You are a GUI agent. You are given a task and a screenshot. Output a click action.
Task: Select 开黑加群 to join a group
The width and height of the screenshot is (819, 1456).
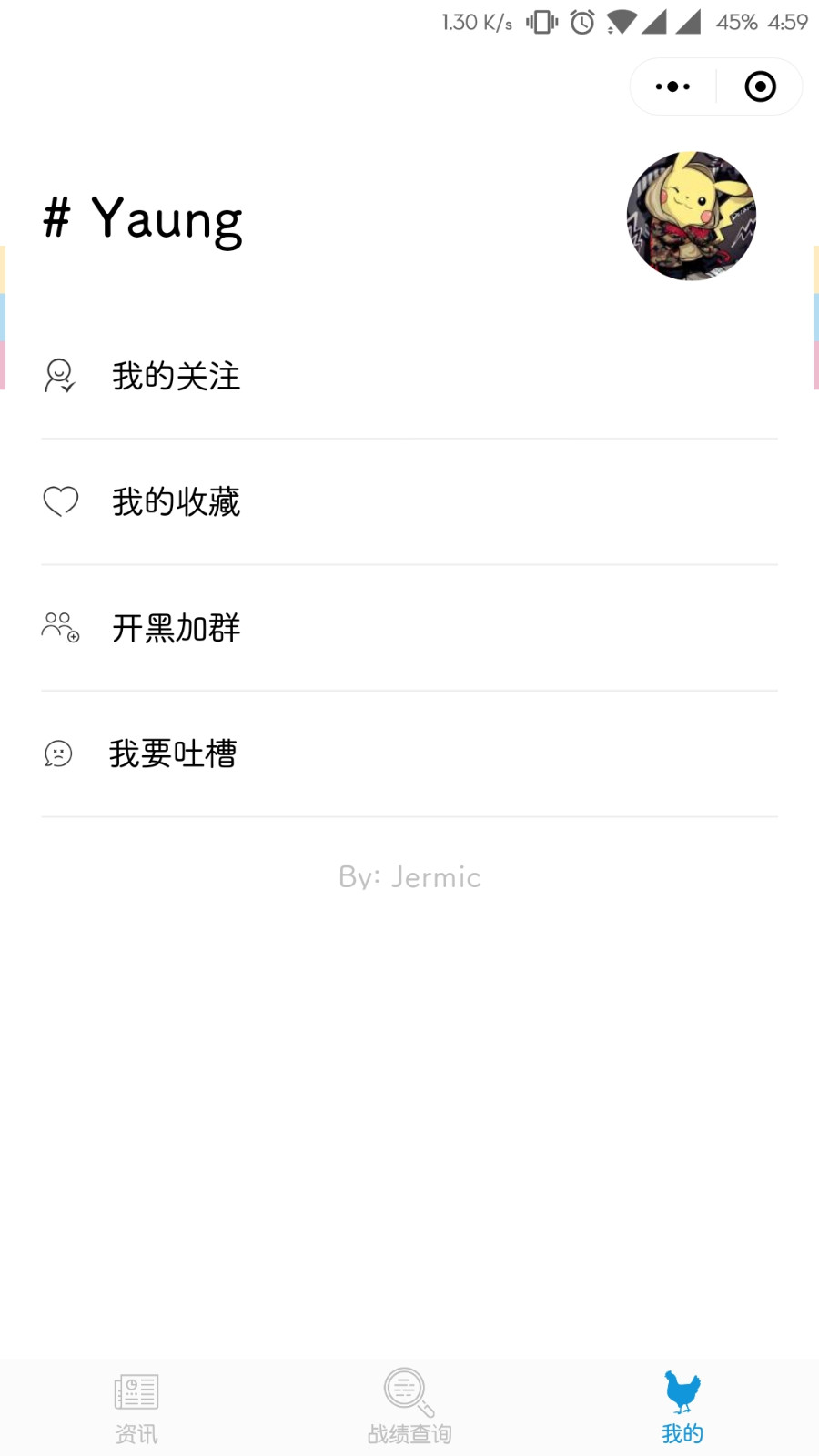[x=409, y=628]
